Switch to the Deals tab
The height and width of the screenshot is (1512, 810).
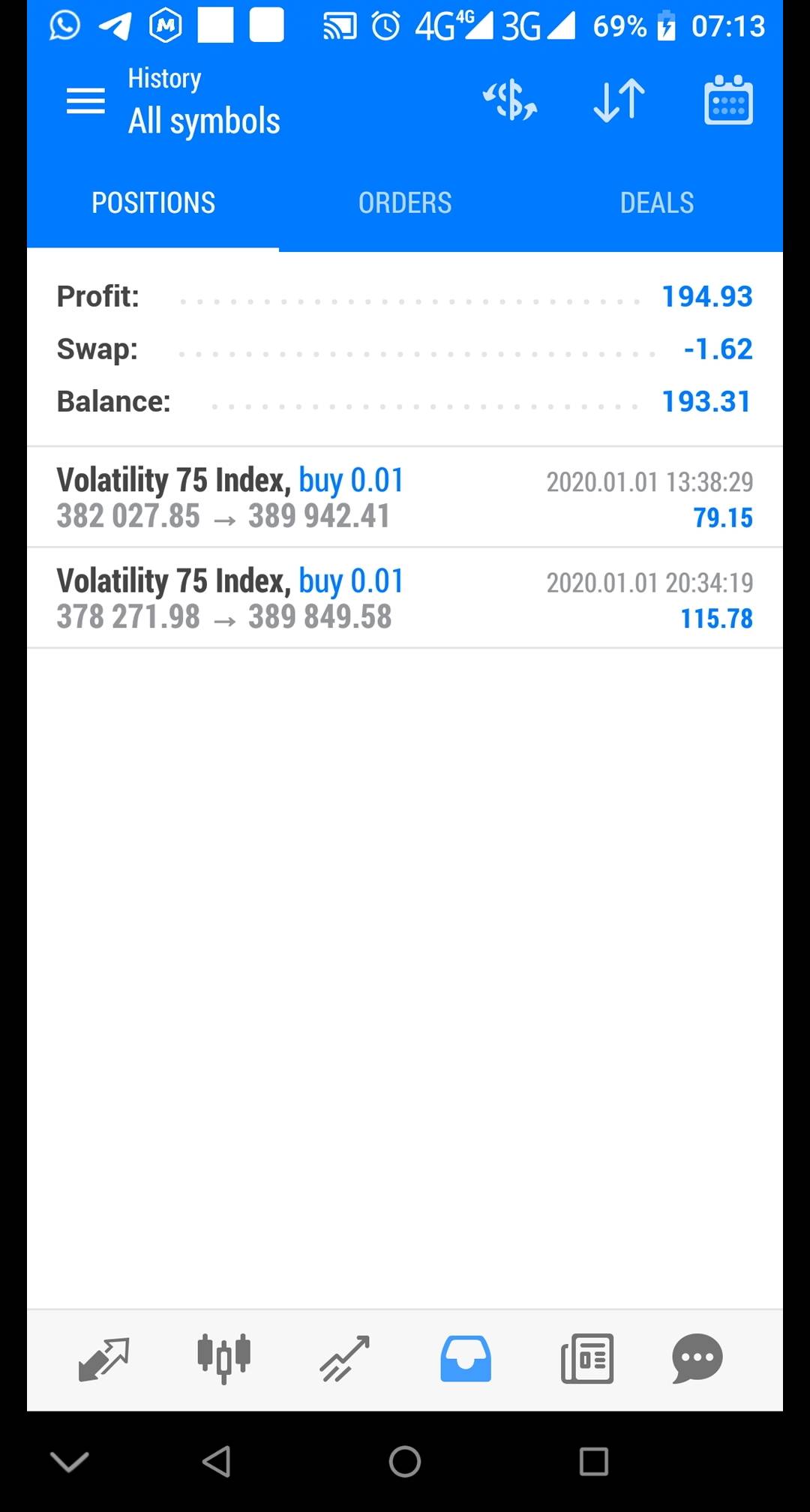[x=657, y=202]
